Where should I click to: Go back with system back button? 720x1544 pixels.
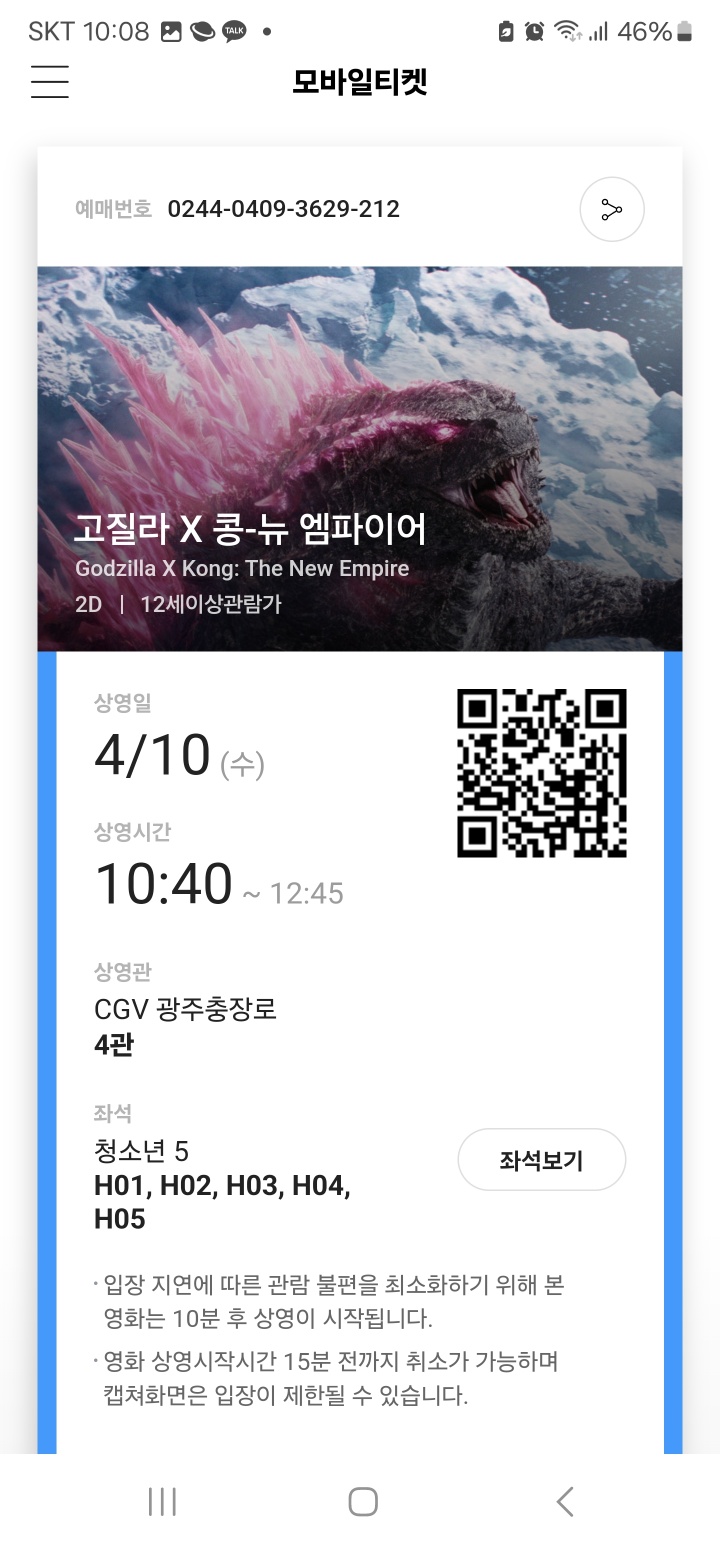pyautogui.click(x=565, y=1501)
